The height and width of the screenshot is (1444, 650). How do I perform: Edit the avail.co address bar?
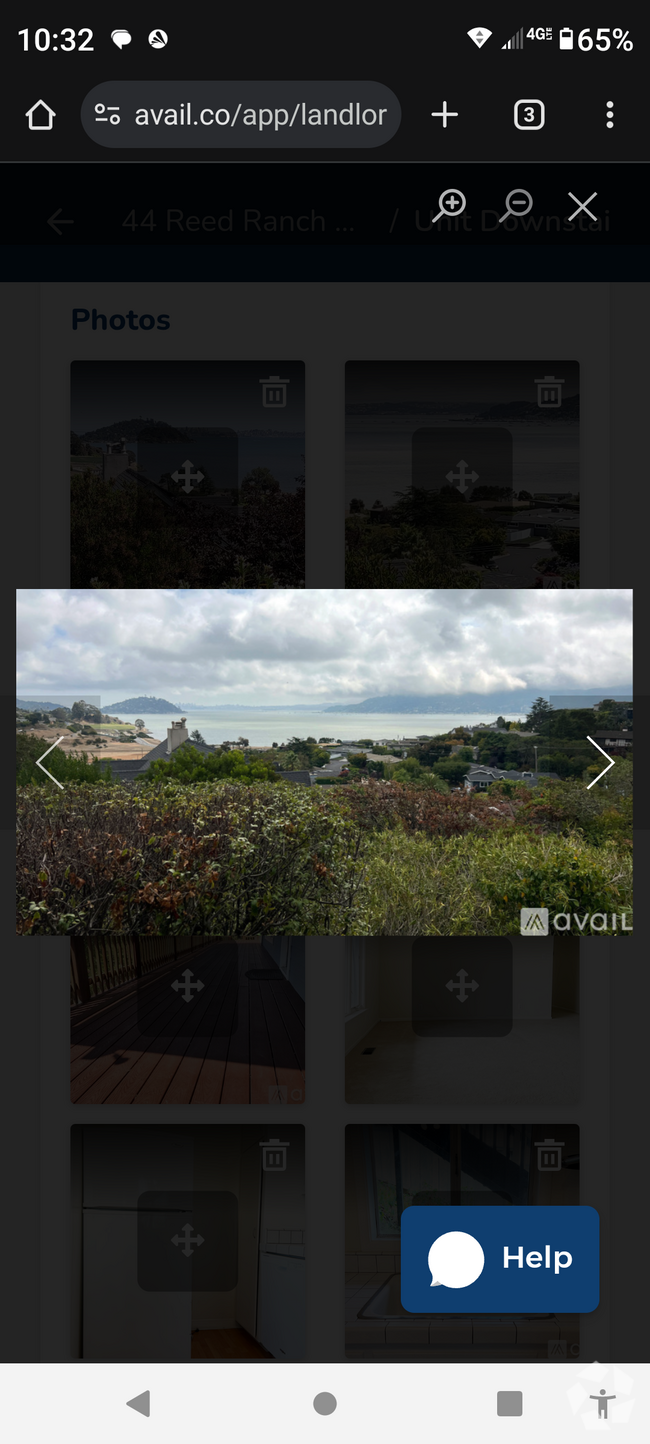tap(260, 115)
